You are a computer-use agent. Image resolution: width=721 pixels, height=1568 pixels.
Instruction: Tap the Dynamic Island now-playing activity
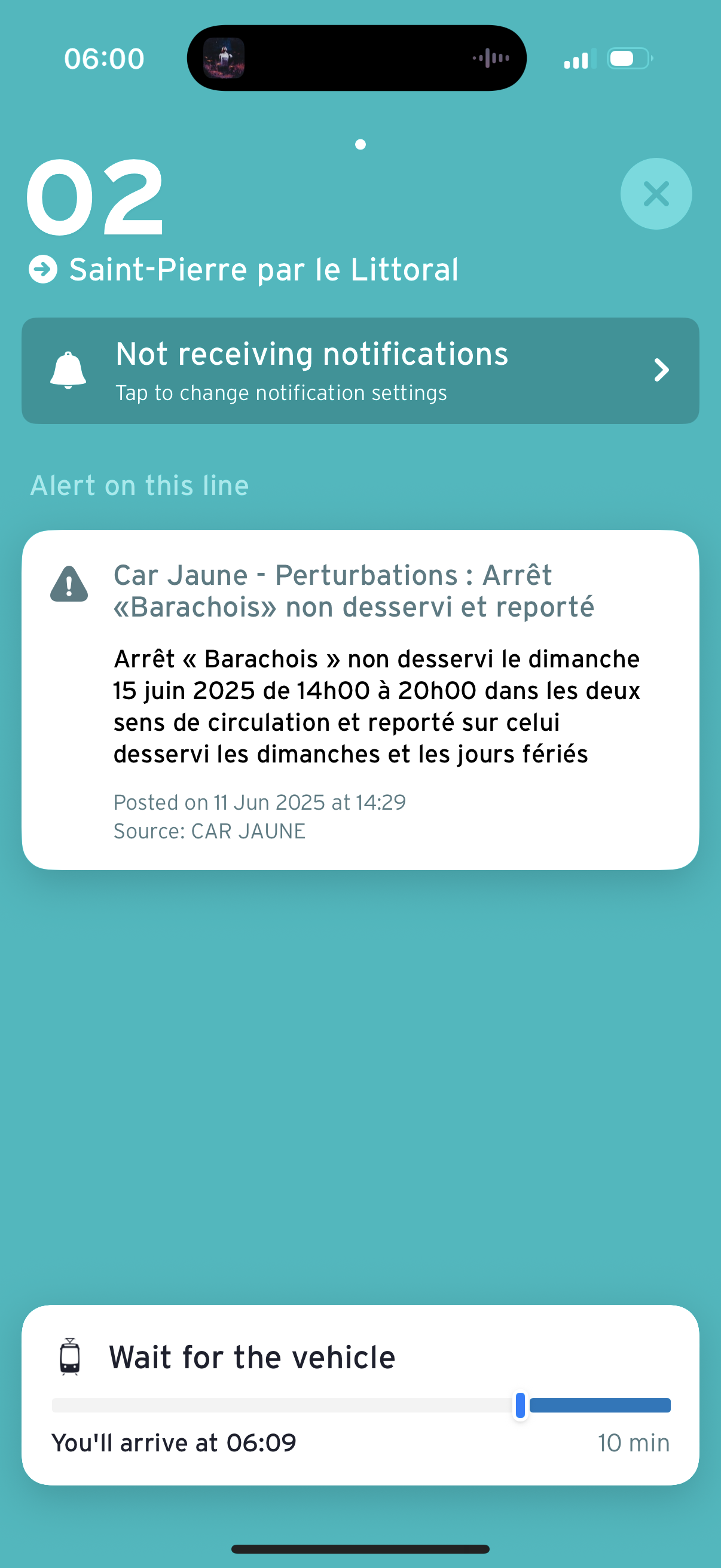click(x=356, y=59)
